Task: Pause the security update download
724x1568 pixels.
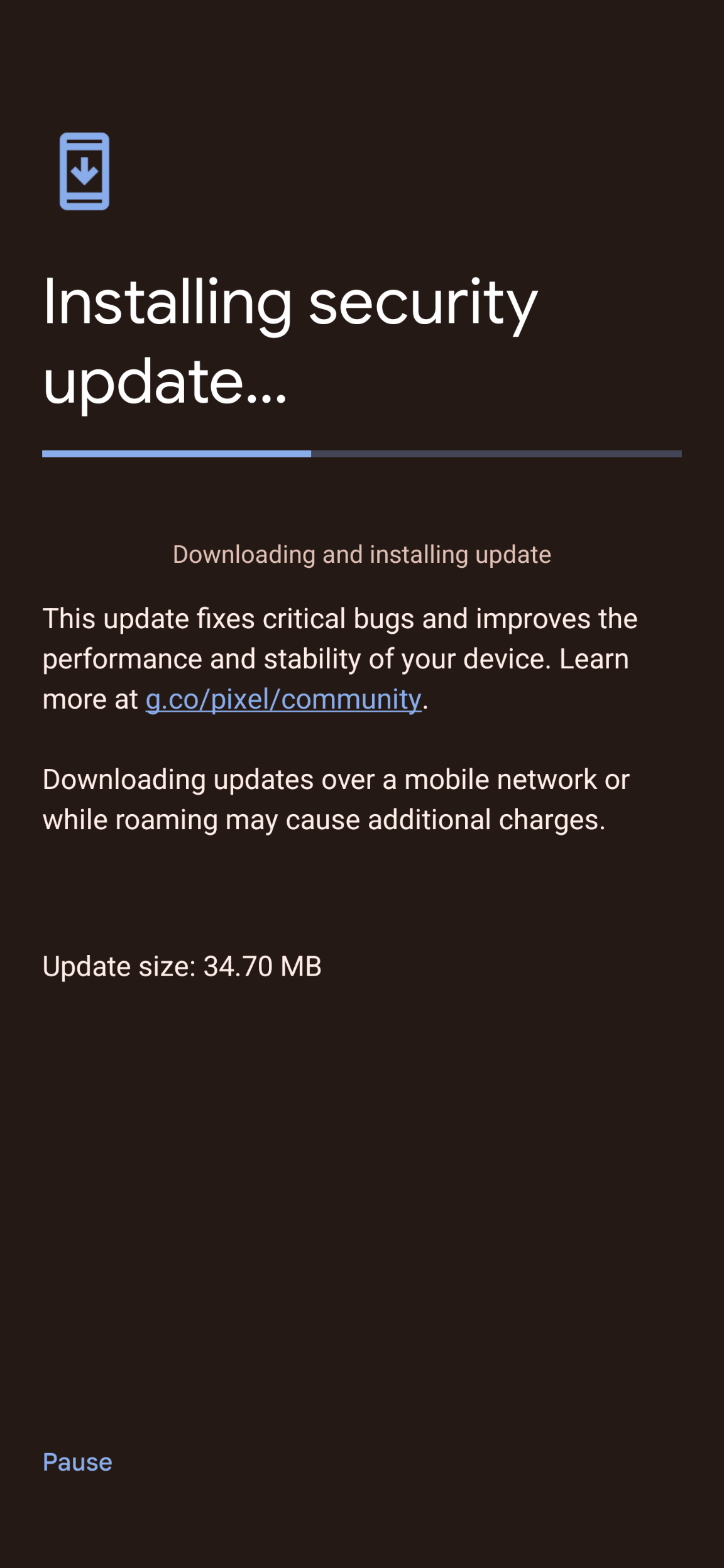Action: (77, 1462)
